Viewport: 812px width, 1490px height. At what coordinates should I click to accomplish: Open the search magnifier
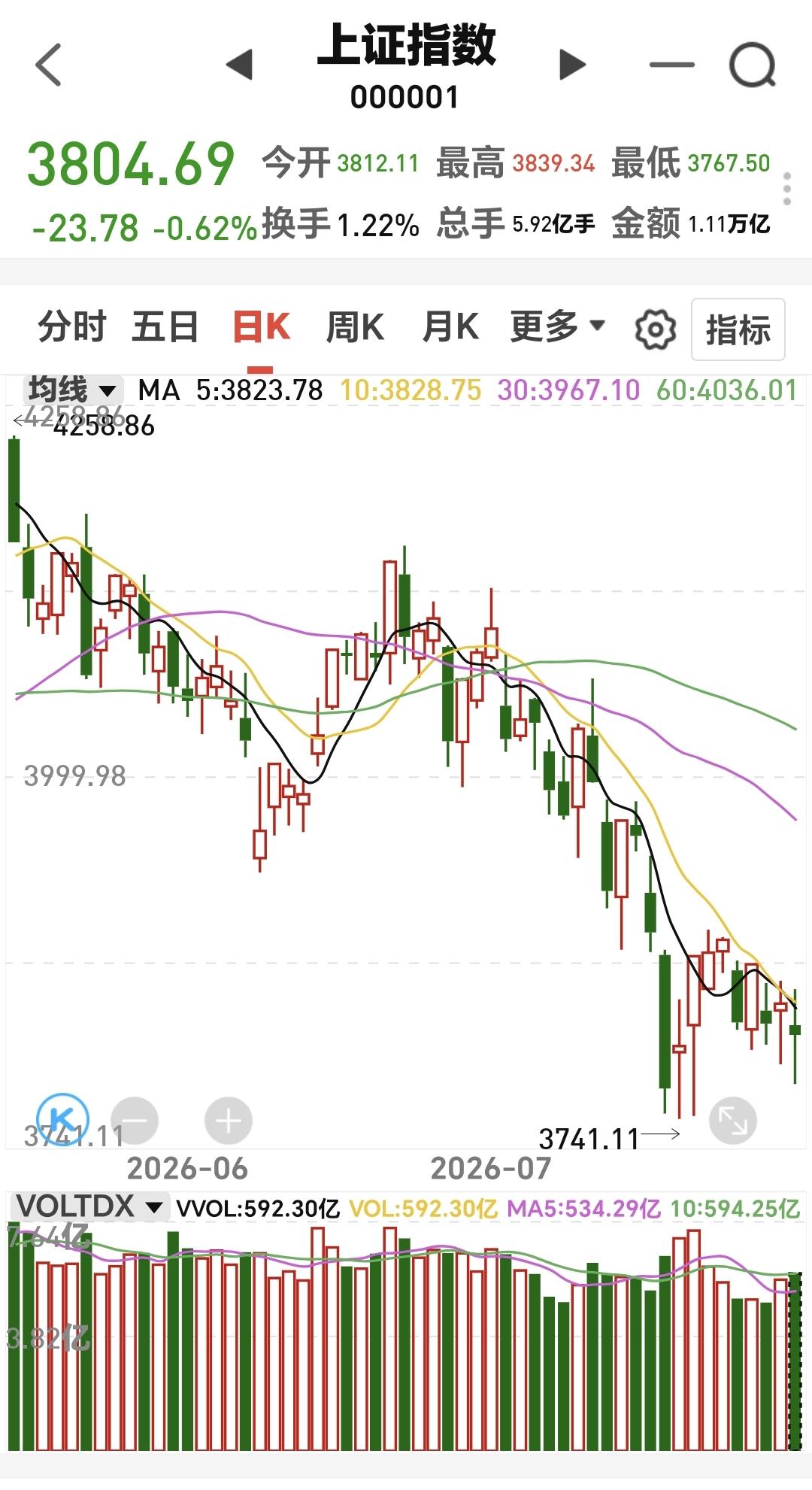[x=753, y=65]
